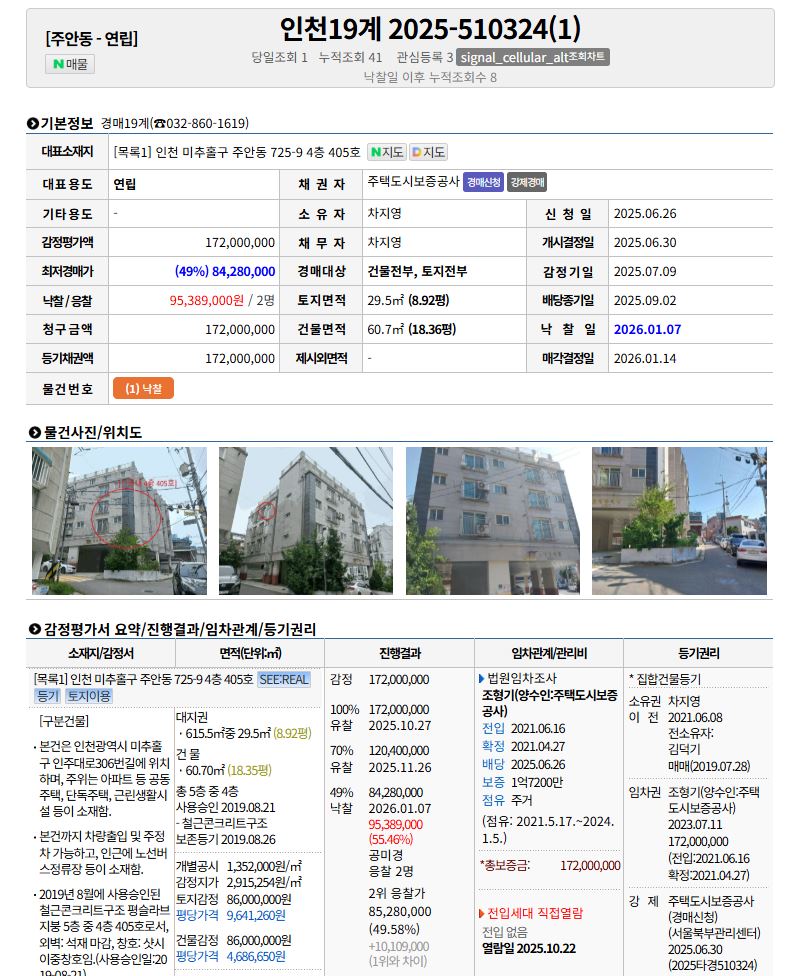Open the 토지이용 land use button
Image resolution: width=804 pixels, height=976 pixels.
click(x=90, y=695)
